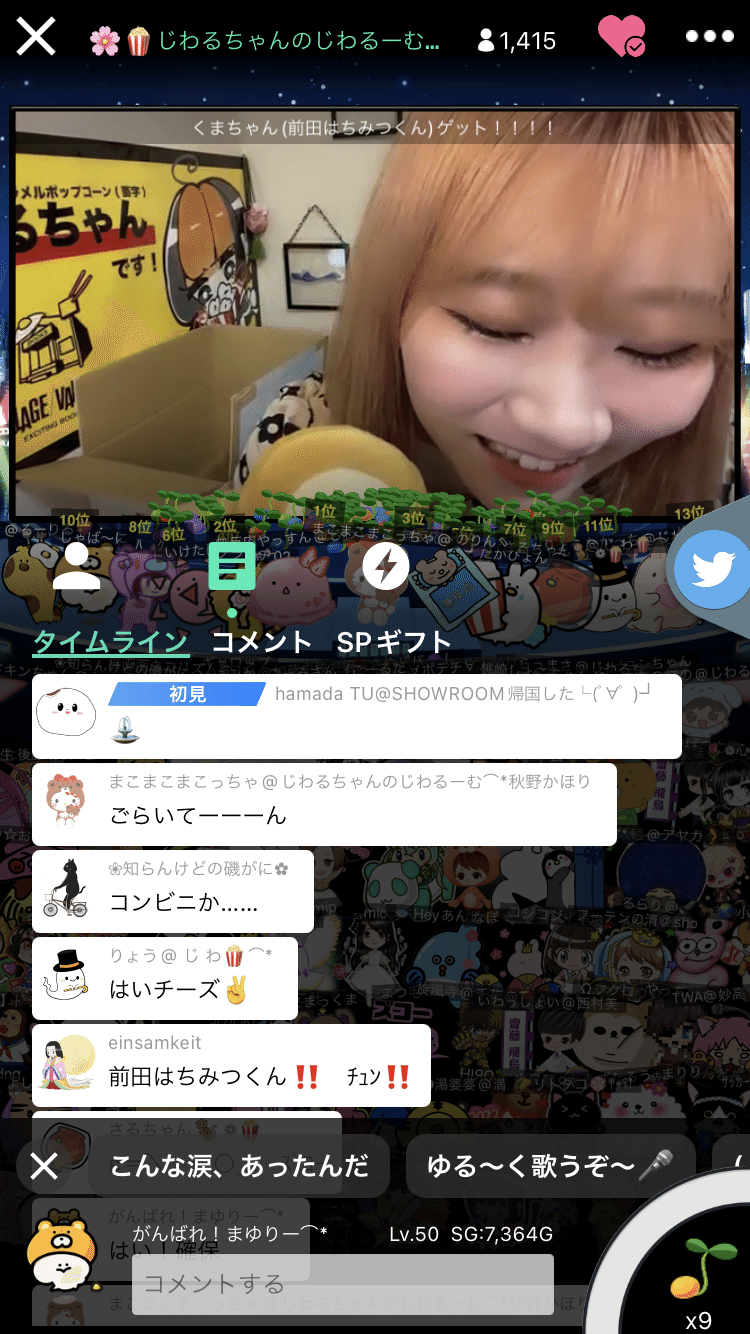Viewport: 750px width, 1334px height.
Task: Select the comment list icon tab
Action: pyautogui.click(x=232, y=567)
